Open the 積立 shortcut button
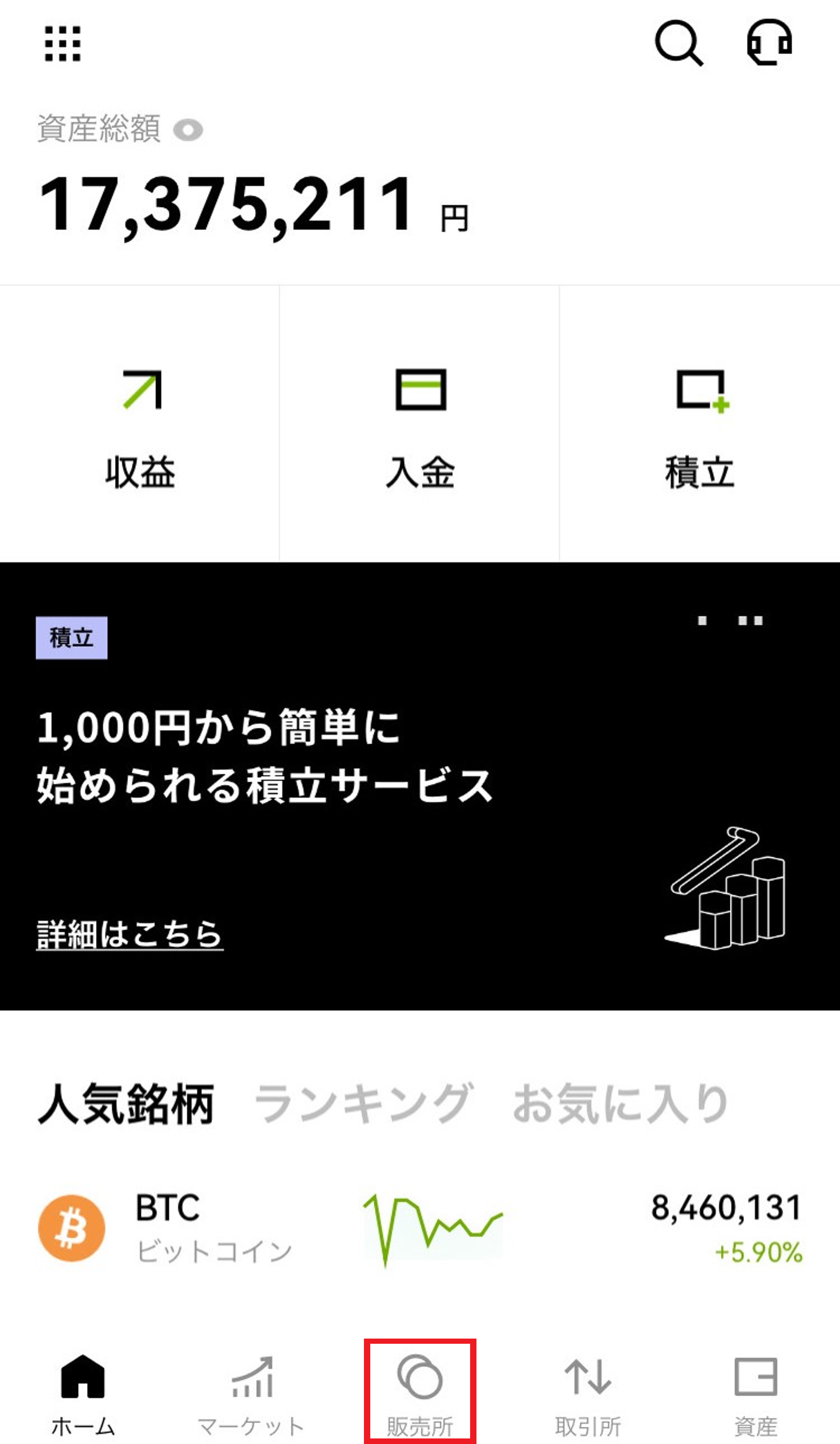 pyautogui.click(x=700, y=424)
